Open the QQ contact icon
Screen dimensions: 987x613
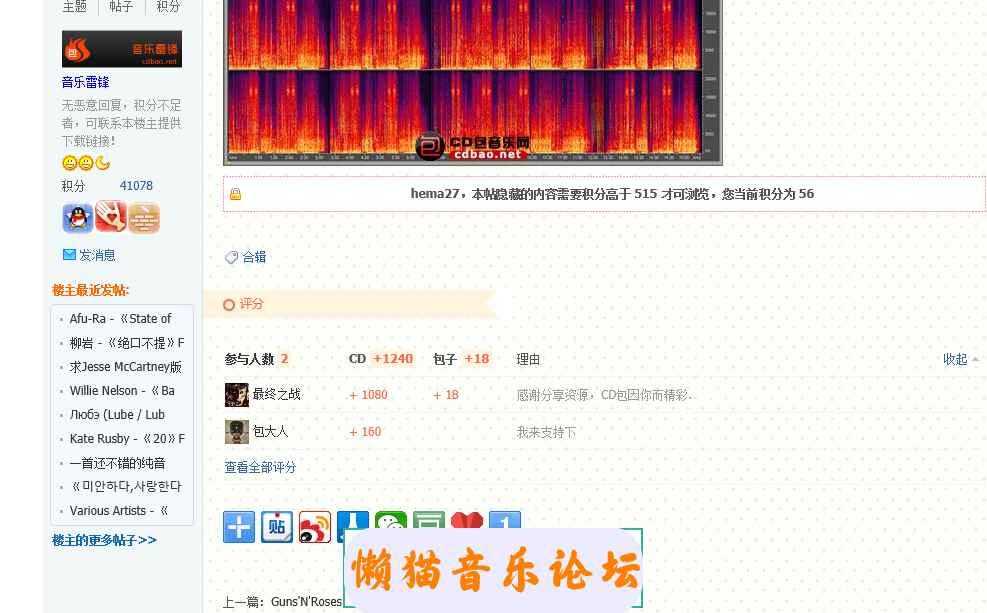coord(78,217)
